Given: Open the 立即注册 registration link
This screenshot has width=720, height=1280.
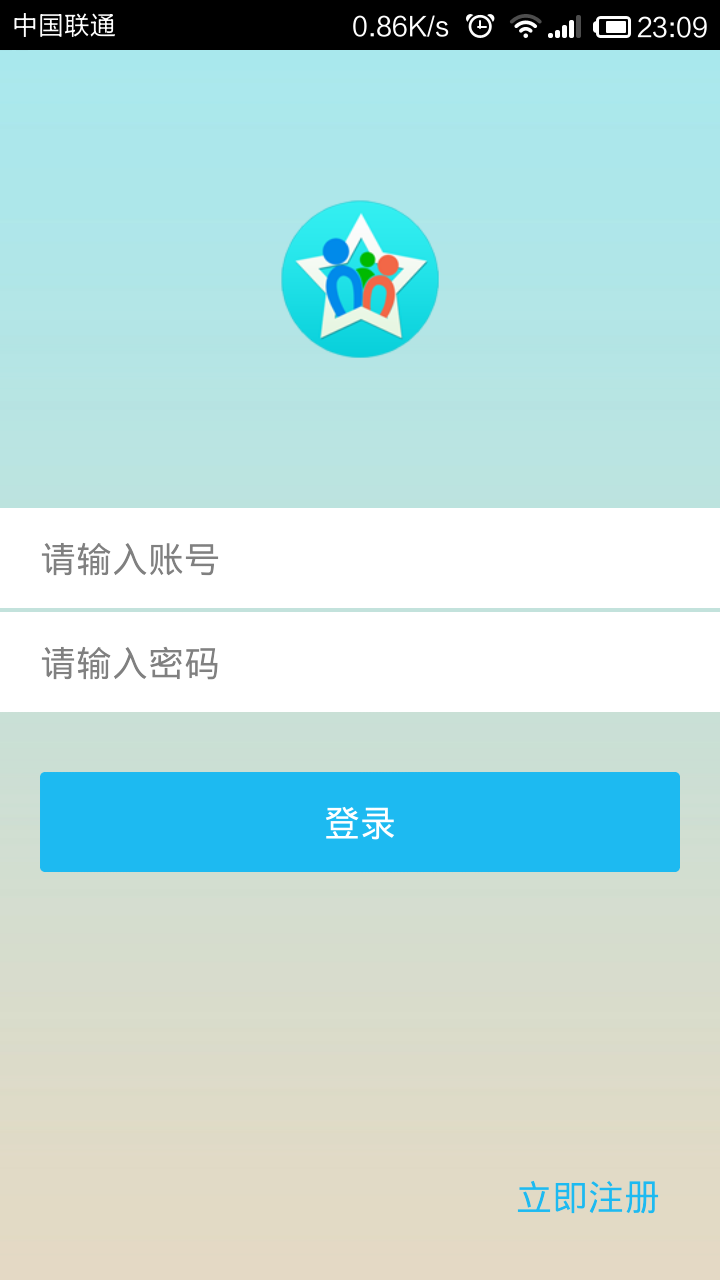Looking at the screenshot, I should [588, 1197].
